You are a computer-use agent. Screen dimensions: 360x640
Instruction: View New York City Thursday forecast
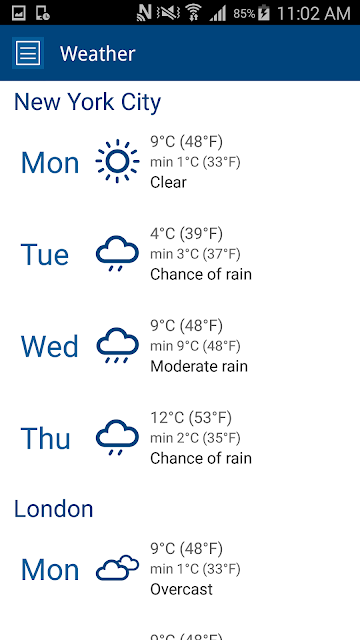click(x=180, y=438)
